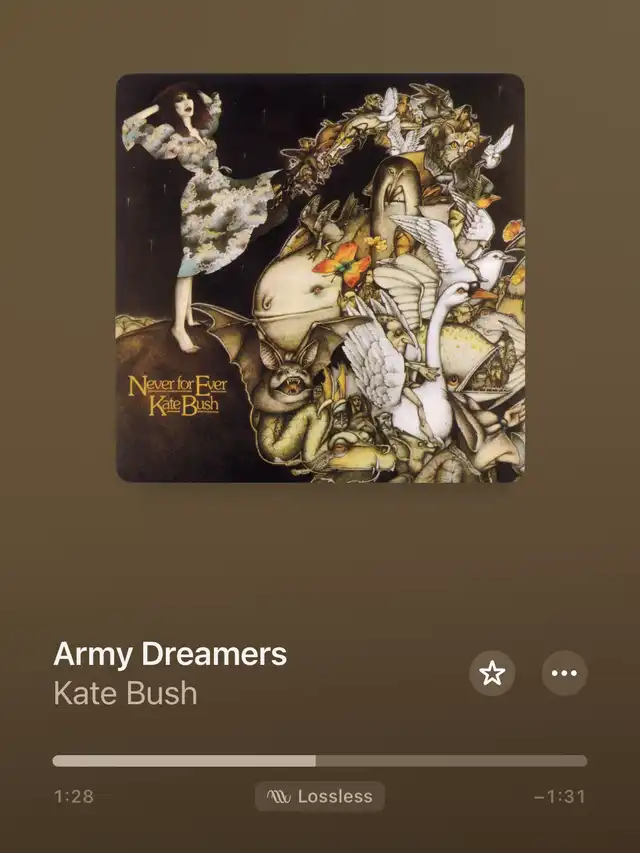
Task: Favorite Army Dreamers with the star icon
Action: coord(492,673)
